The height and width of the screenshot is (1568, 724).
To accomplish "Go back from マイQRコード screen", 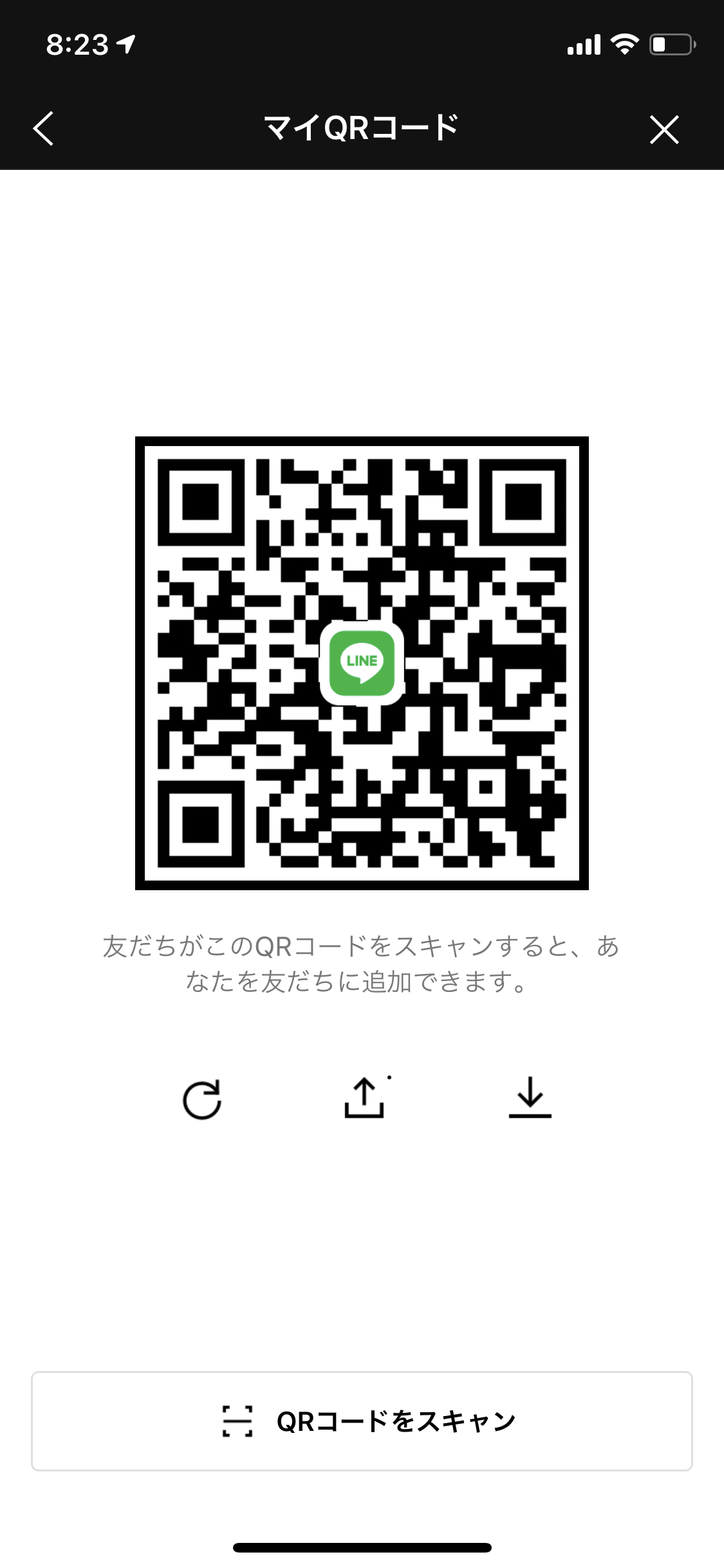I will pos(44,129).
